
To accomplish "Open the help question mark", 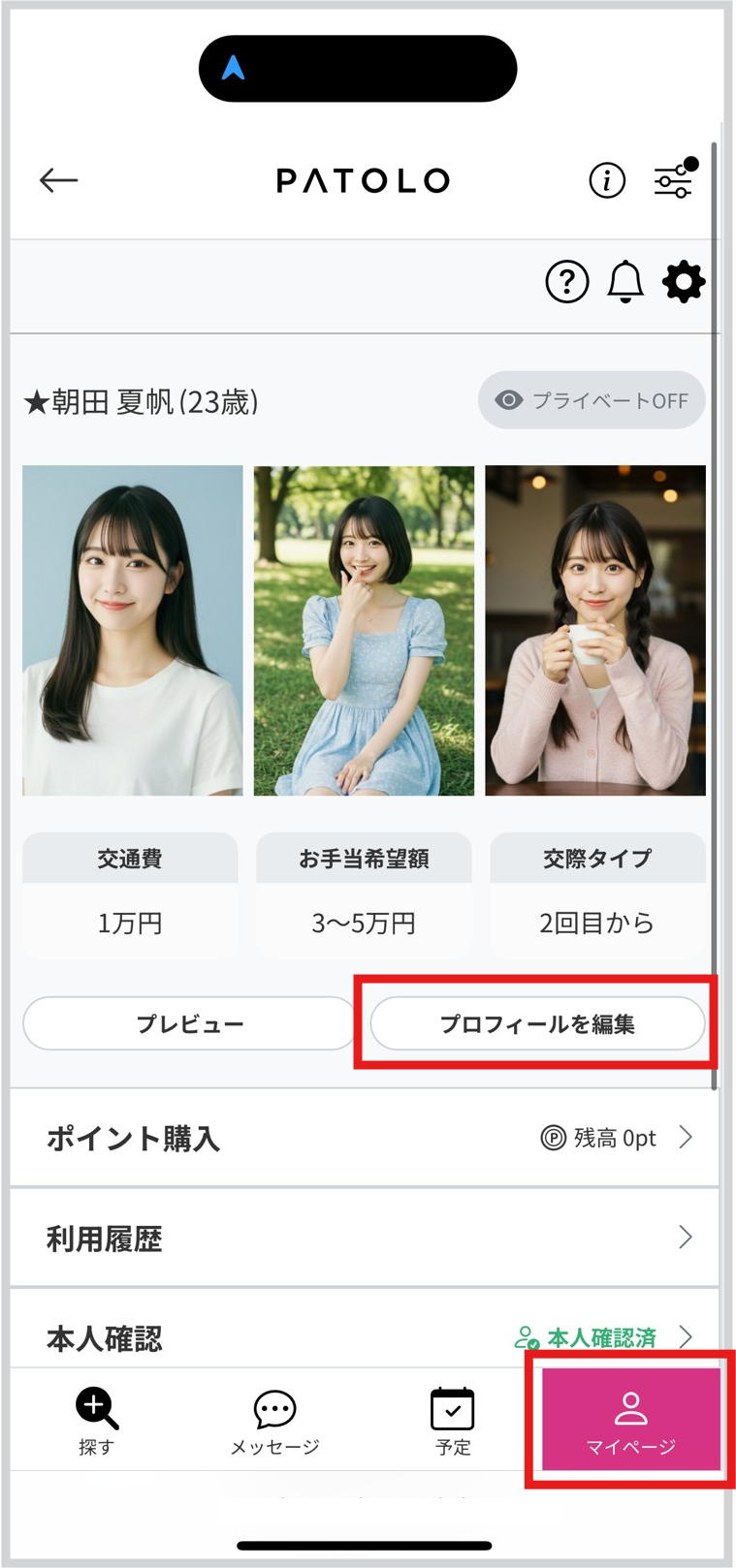I will click(x=567, y=282).
